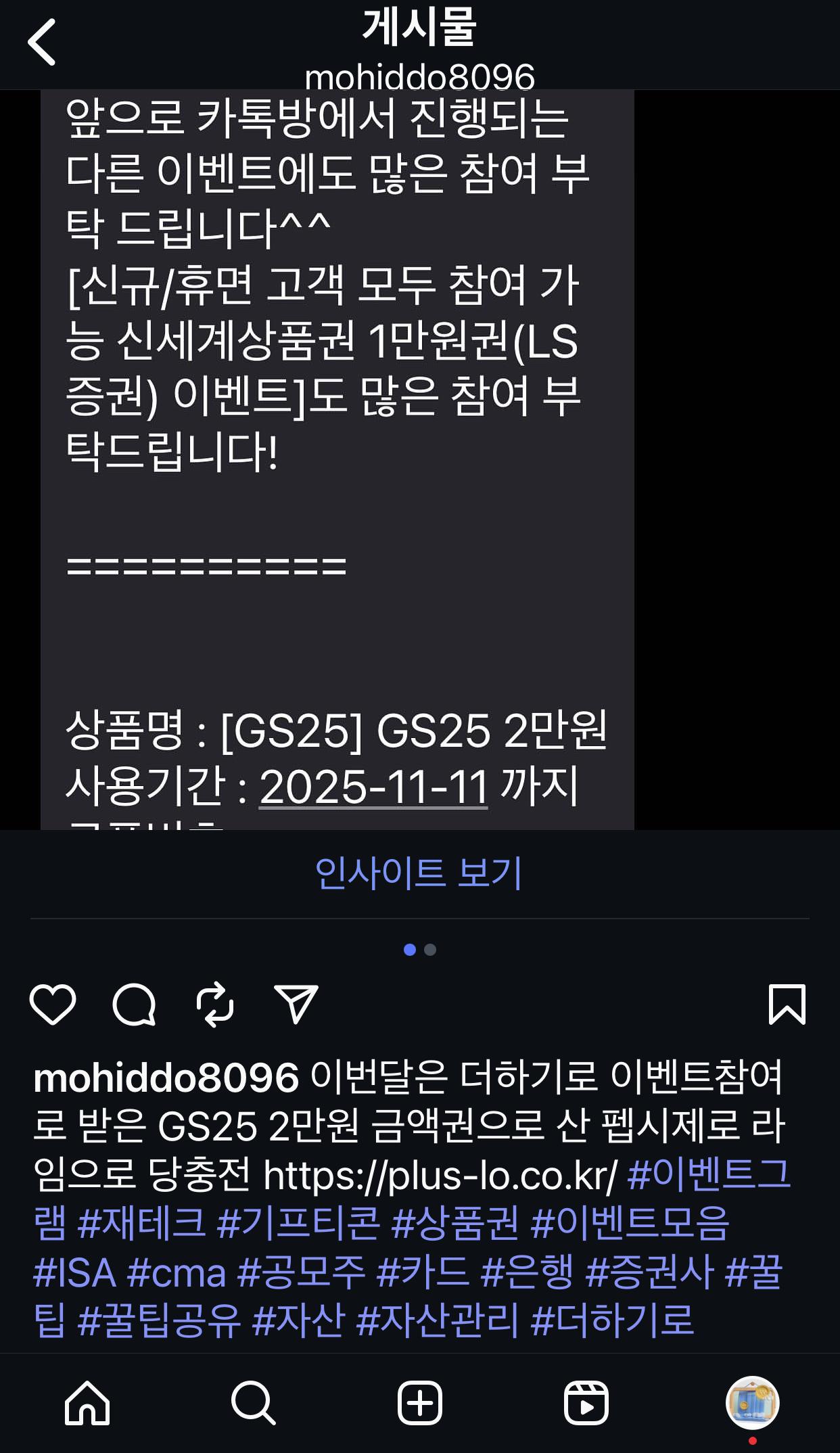Like mohiddo8096's post
The width and height of the screenshot is (840, 1453).
pyautogui.click(x=53, y=1004)
